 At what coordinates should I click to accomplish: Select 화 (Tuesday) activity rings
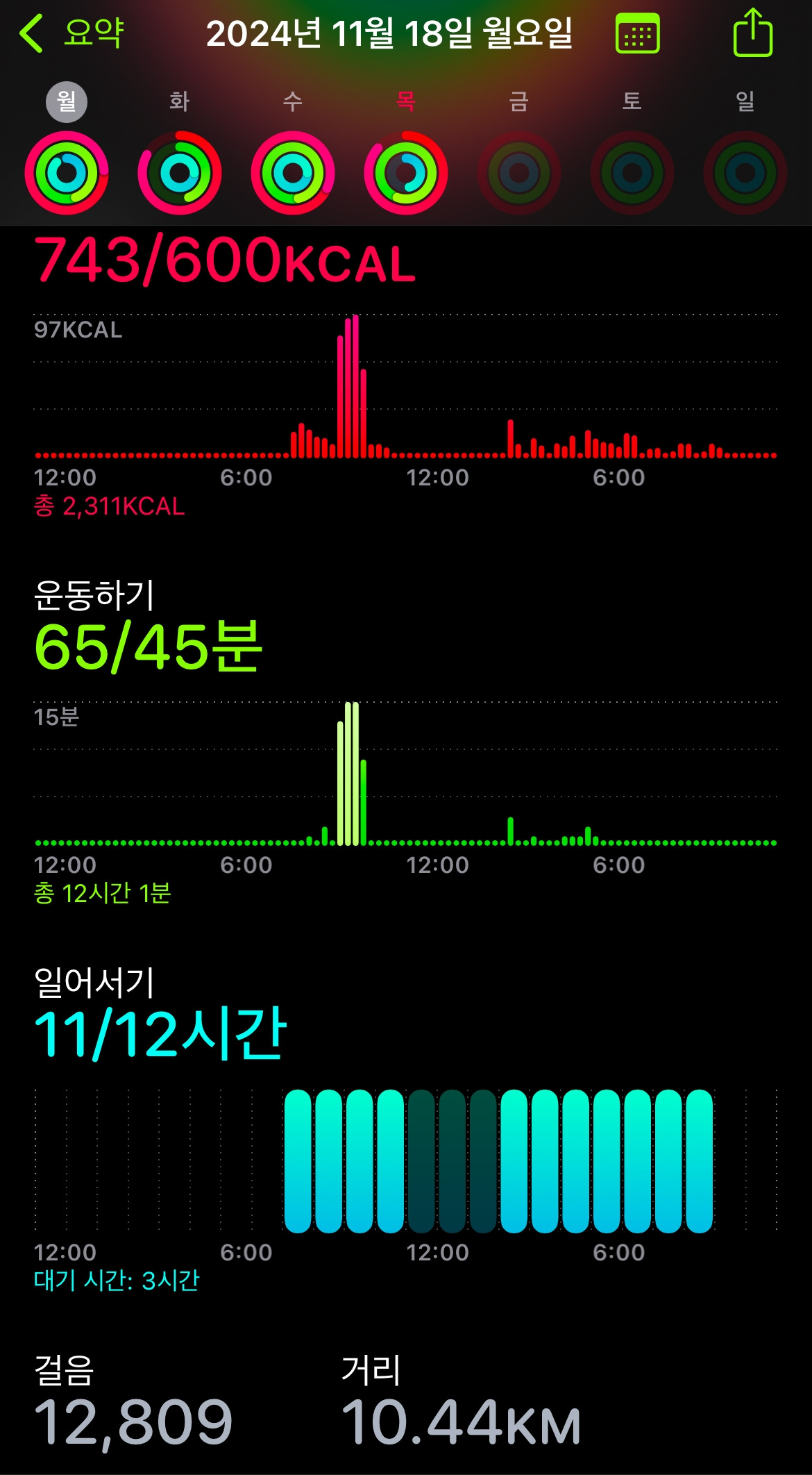[180, 172]
